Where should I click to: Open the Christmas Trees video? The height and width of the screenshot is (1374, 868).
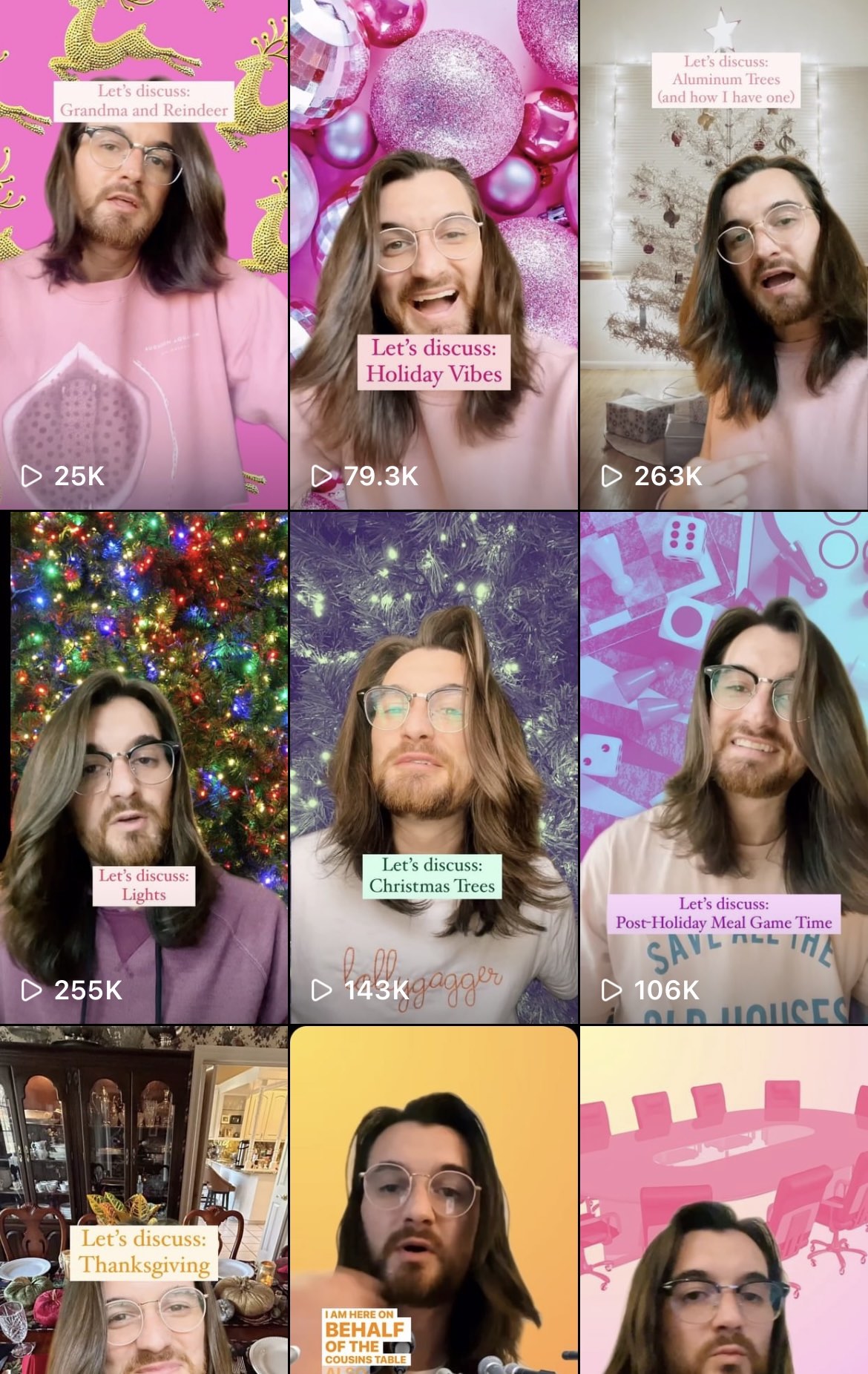click(x=433, y=767)
